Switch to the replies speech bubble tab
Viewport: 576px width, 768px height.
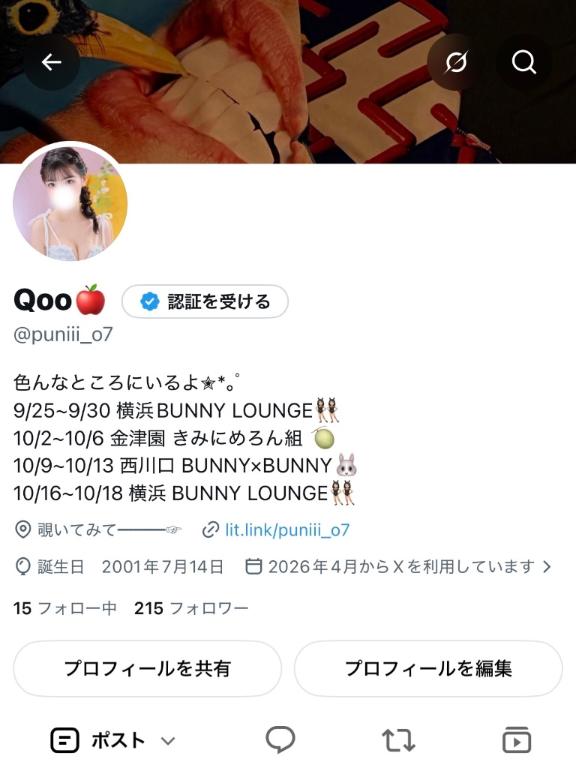(x=280, y=740)
